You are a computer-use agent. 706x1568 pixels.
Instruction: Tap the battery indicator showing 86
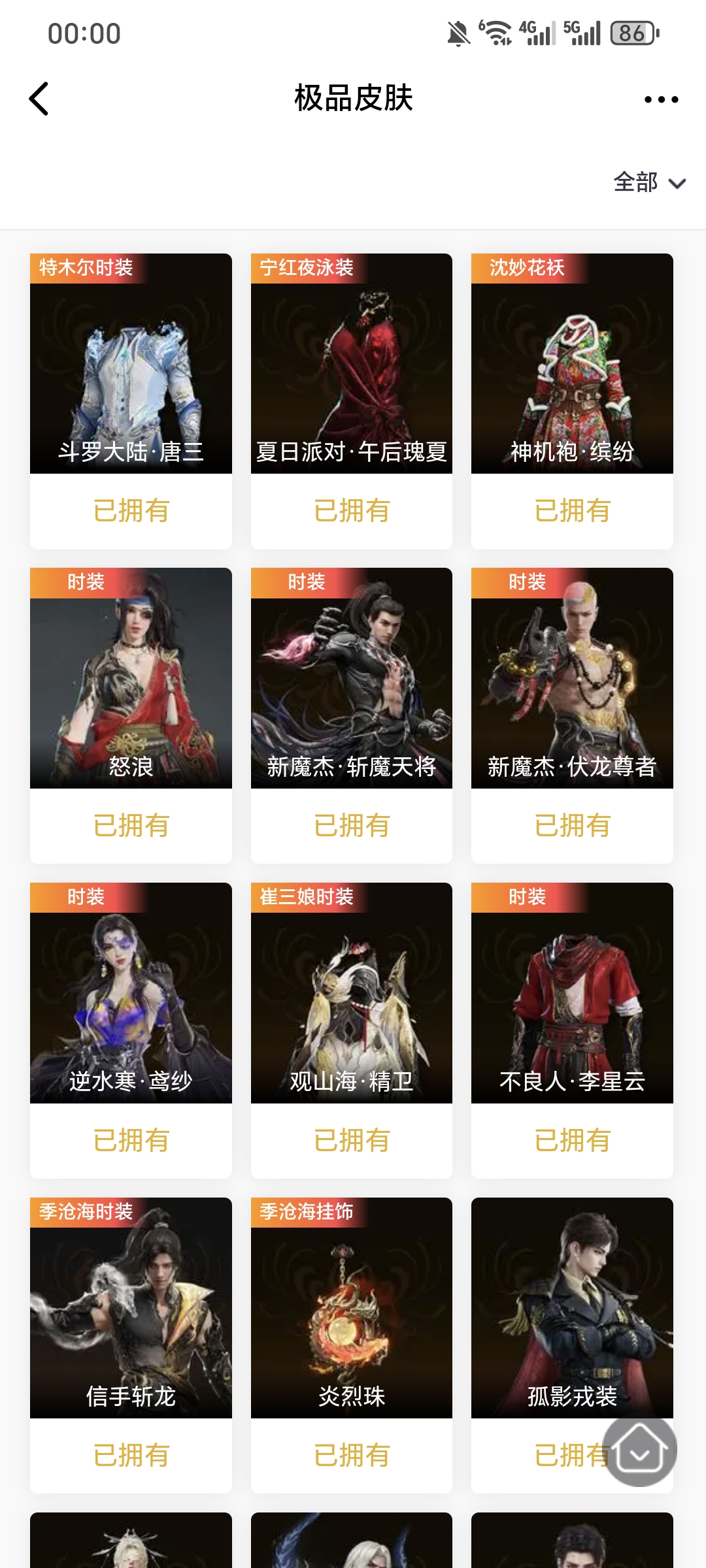[x=631, y=32]
